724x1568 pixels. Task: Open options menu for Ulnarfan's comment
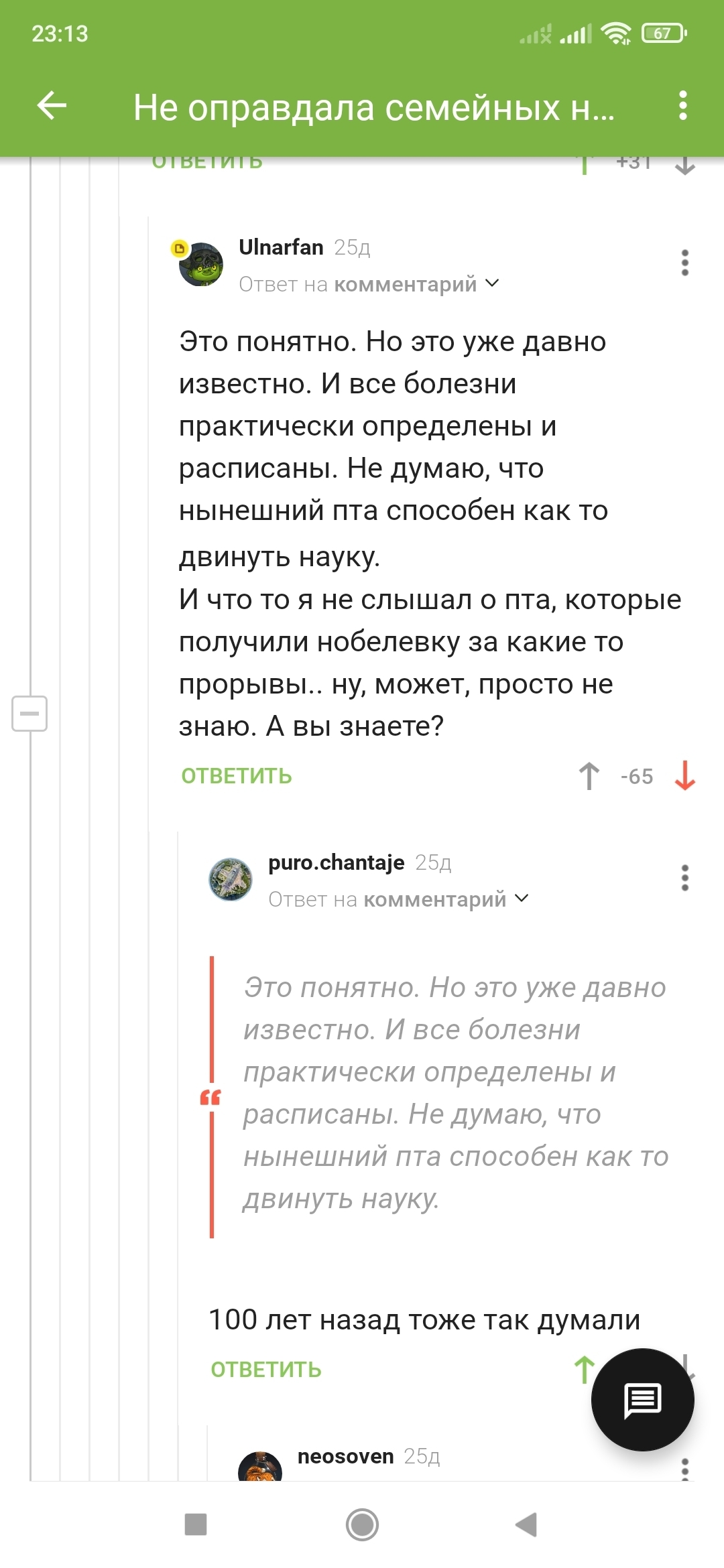coord(684,263)
